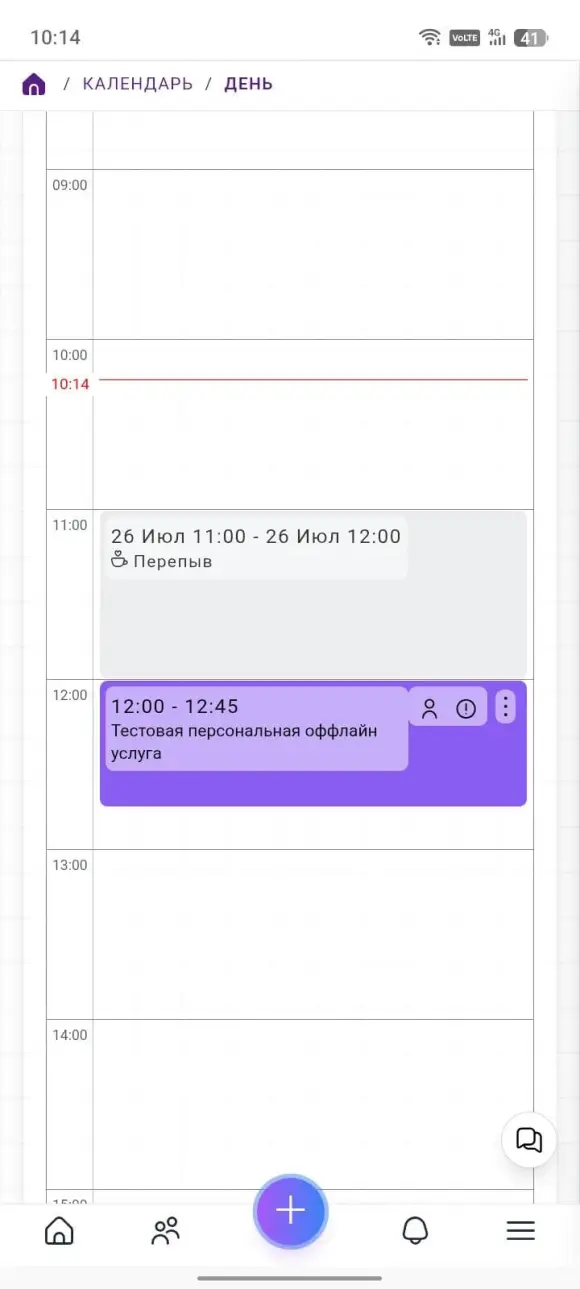This screenshot has height=1289, width=580.
Task: Open the appointment's three-dot menu
Action: [506, 707]
